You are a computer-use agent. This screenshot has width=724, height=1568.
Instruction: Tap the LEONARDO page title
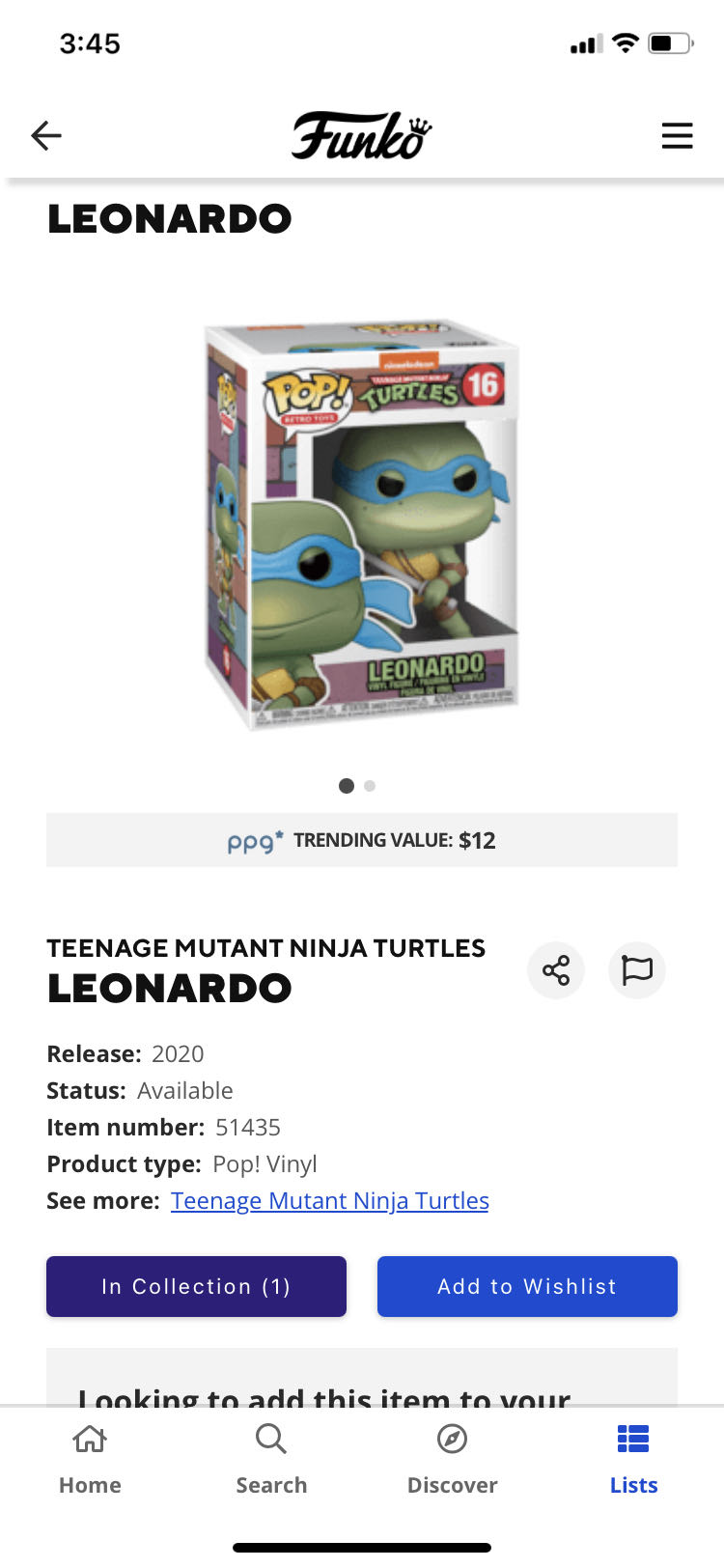point(169,219)
